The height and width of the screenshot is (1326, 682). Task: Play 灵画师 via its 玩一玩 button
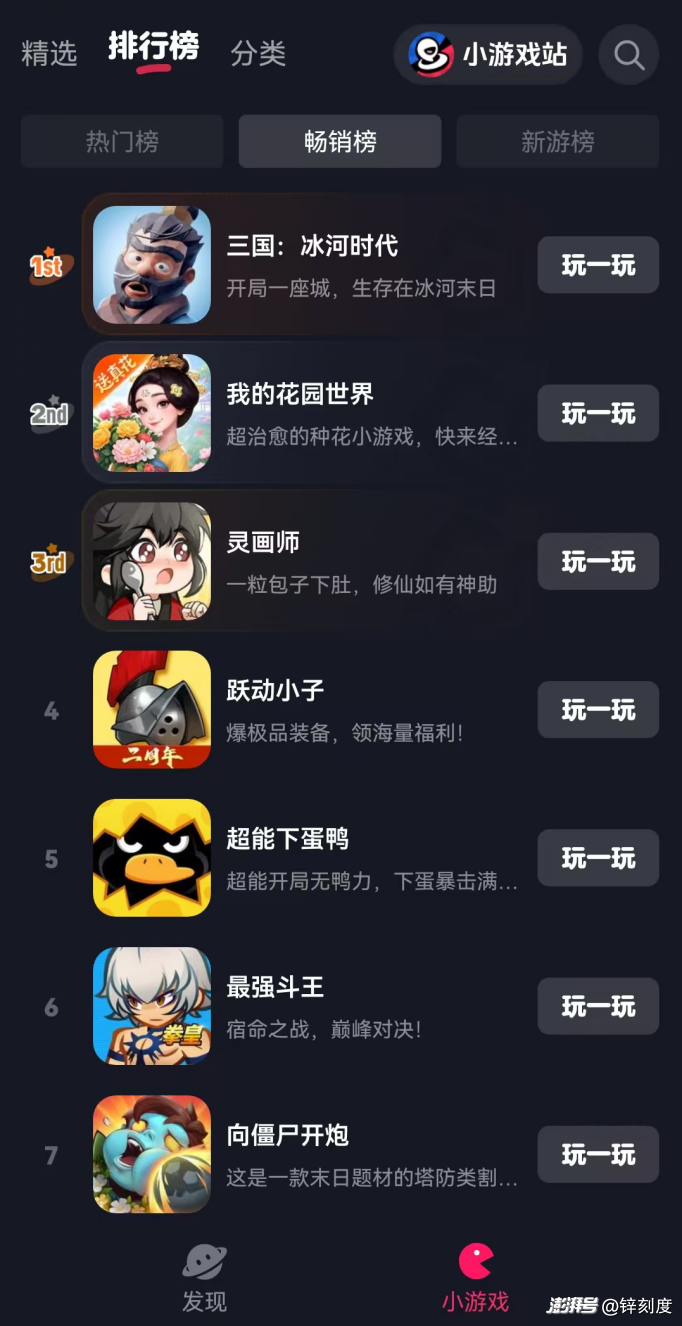[598, 561]
